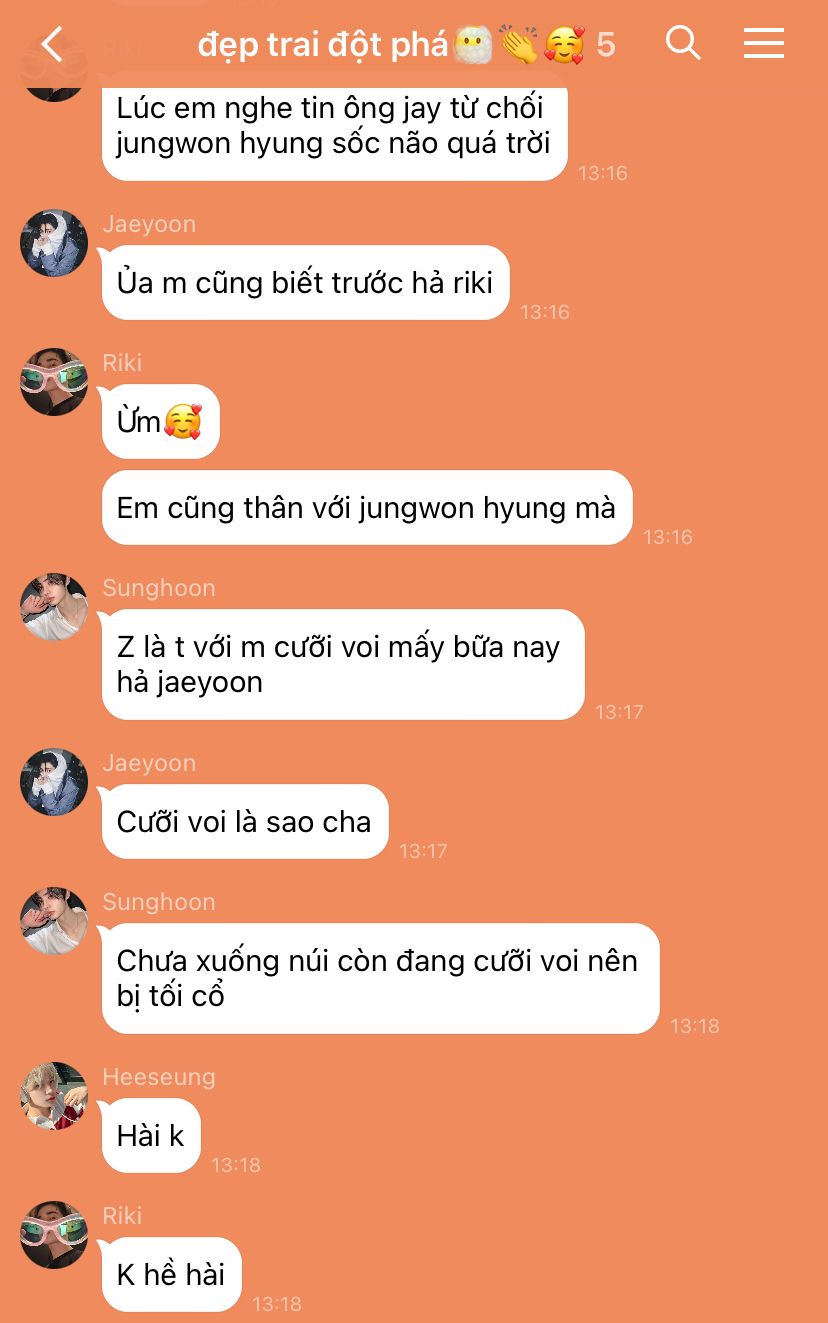
Task: Tap Riki's avatar beside the "Ừm" message
Action: click(54, 382)
